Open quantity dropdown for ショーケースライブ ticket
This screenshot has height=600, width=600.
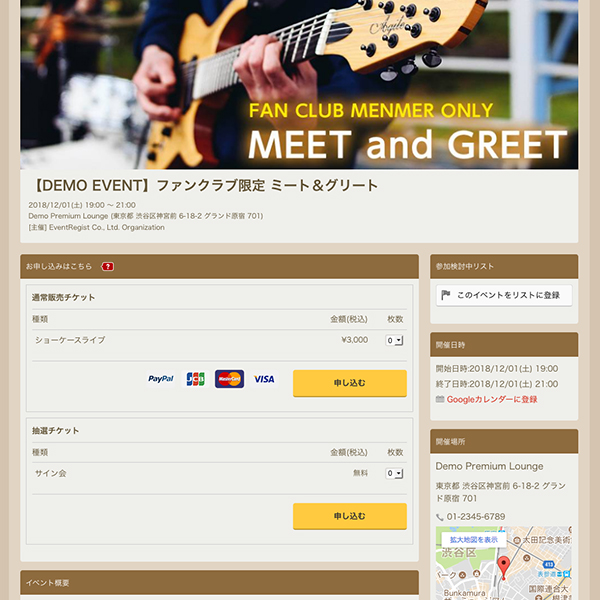pos(395,340)
